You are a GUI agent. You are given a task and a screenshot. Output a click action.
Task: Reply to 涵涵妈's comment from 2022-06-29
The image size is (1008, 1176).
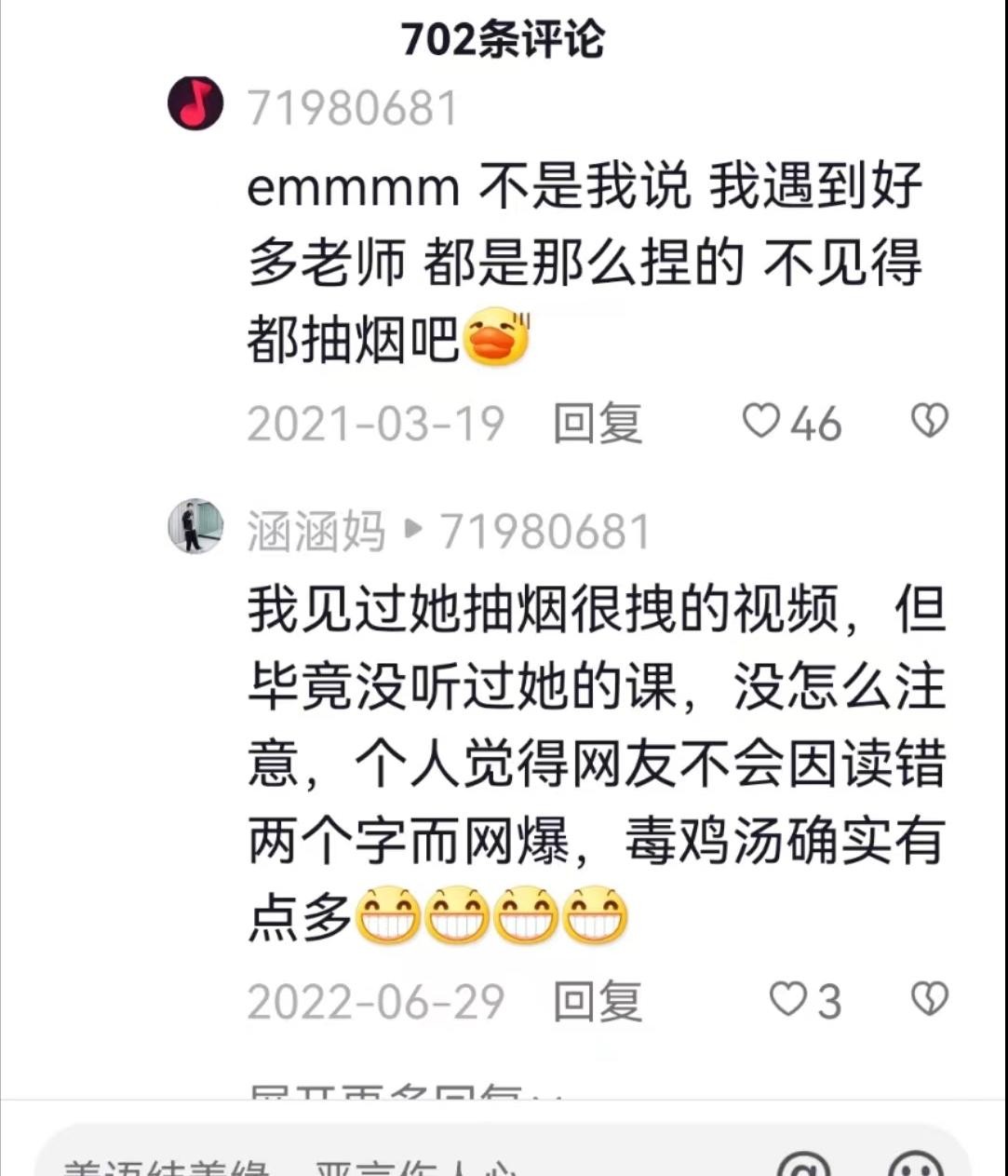click(x=598, y=1001)
